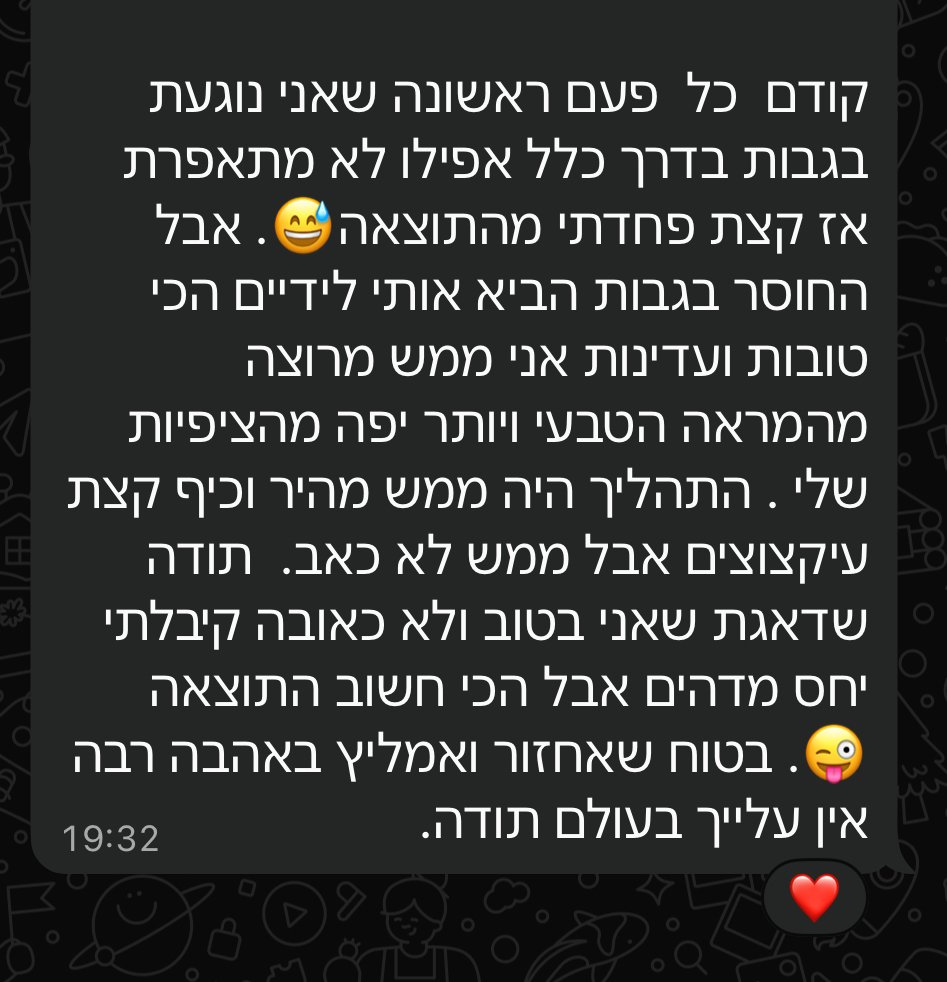Open the red heart reaction on the message
Screen dimensions: 947x982
click(814, 896)
